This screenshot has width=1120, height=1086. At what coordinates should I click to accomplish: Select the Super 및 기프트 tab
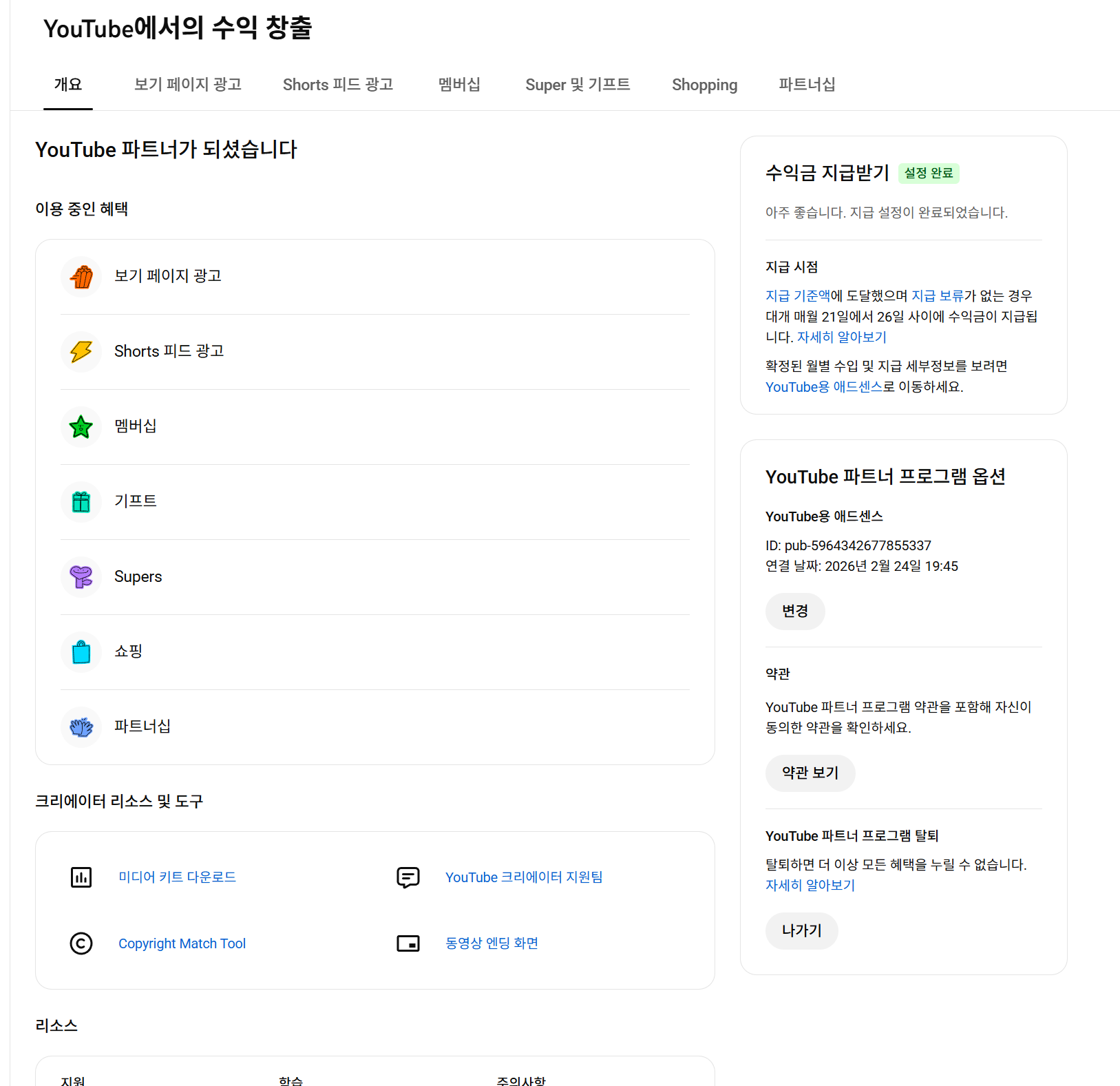click(x=578, y=85)
